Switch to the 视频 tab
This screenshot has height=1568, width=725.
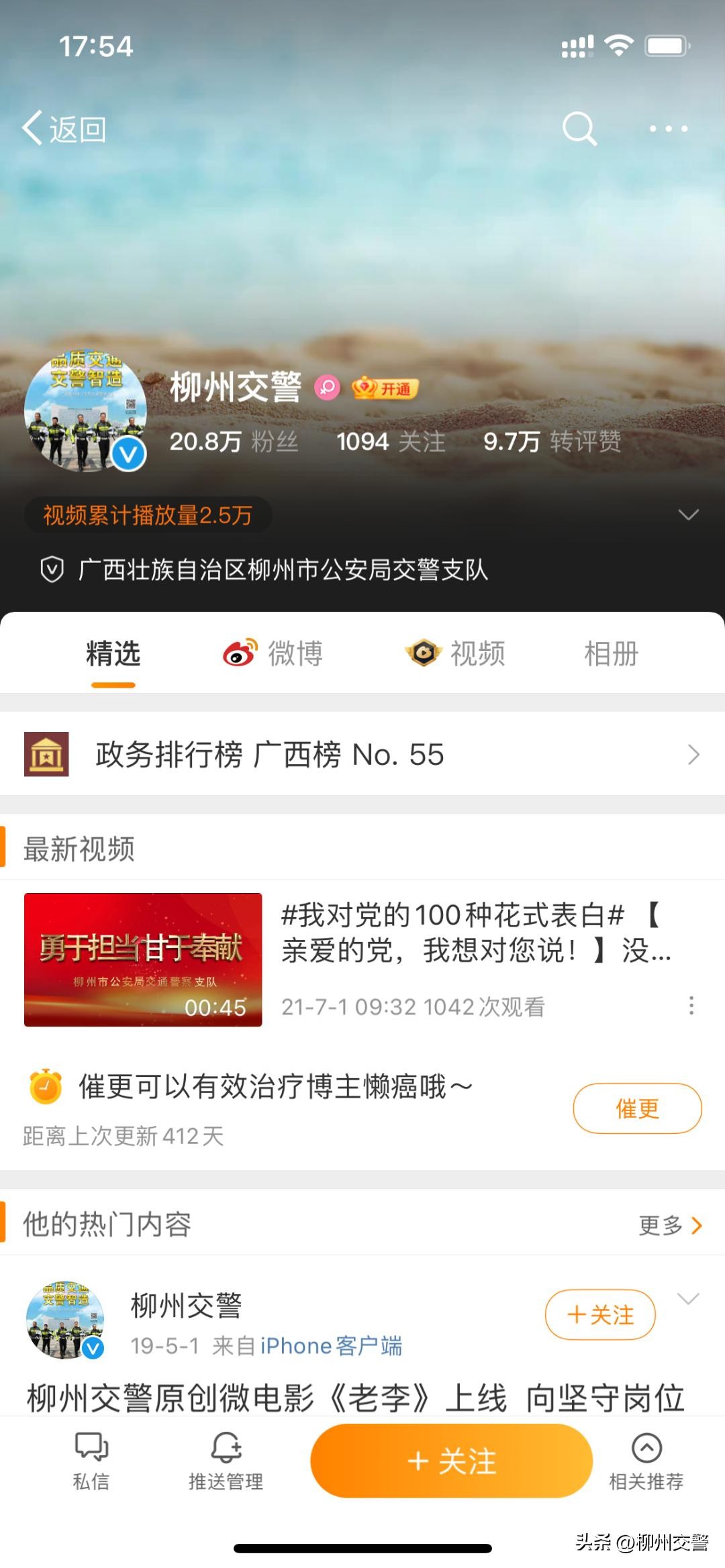456,653
